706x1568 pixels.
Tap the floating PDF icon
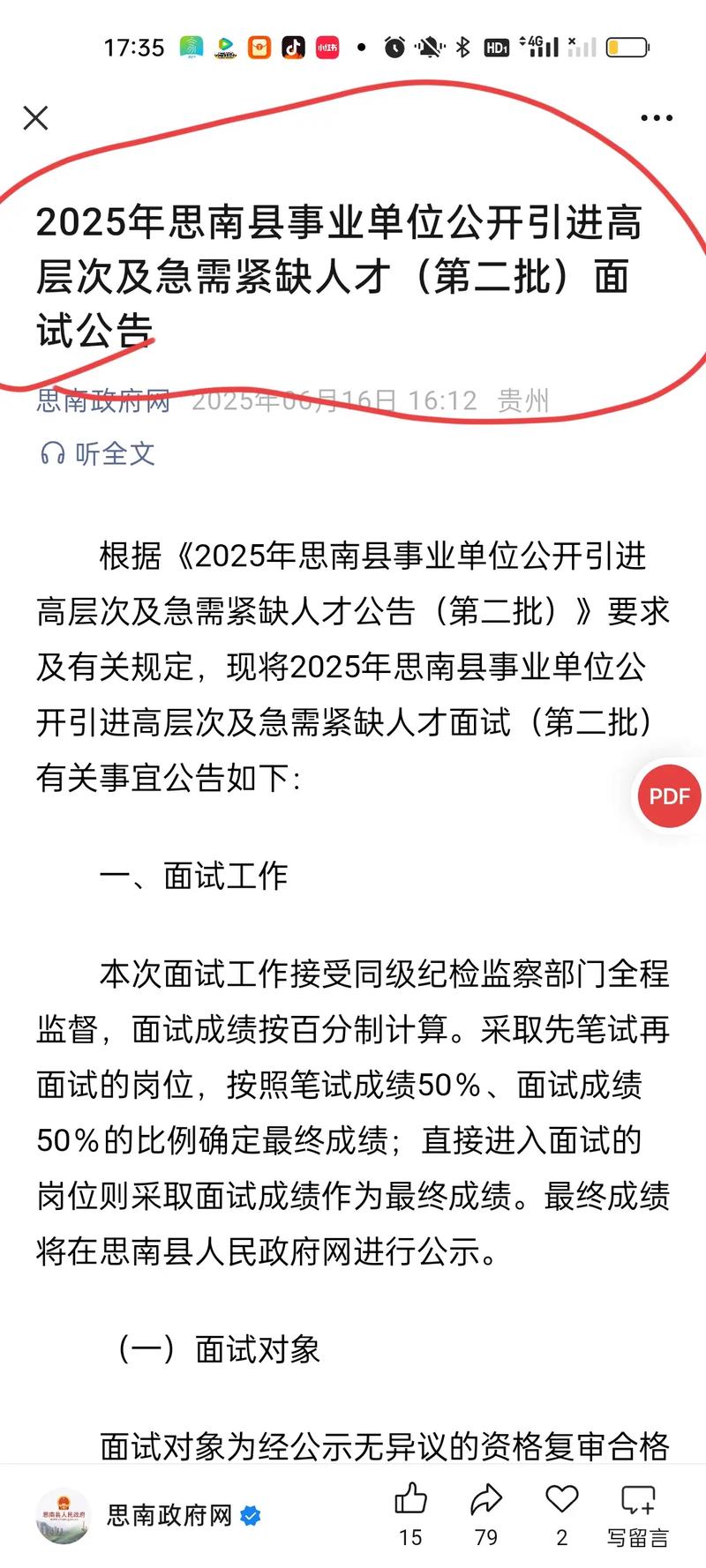point(669,796)
